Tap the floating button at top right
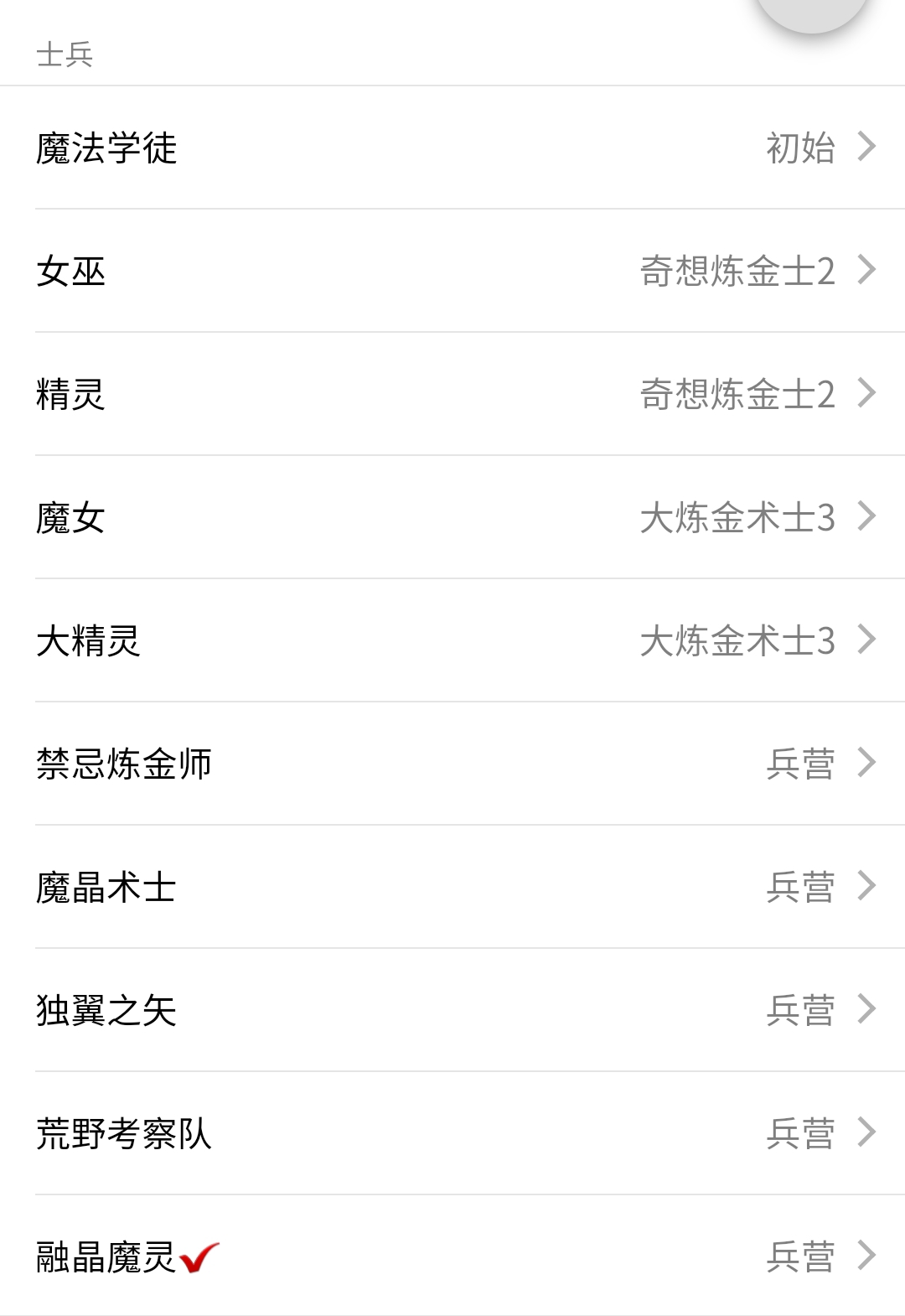The image size is (905, 1316). (x=811, y=8)
